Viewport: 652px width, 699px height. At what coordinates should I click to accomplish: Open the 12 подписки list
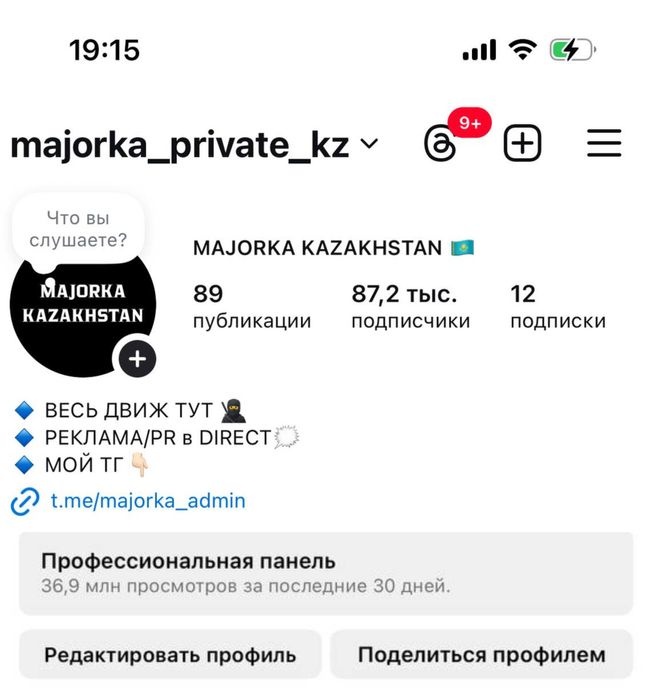[557, 307]
